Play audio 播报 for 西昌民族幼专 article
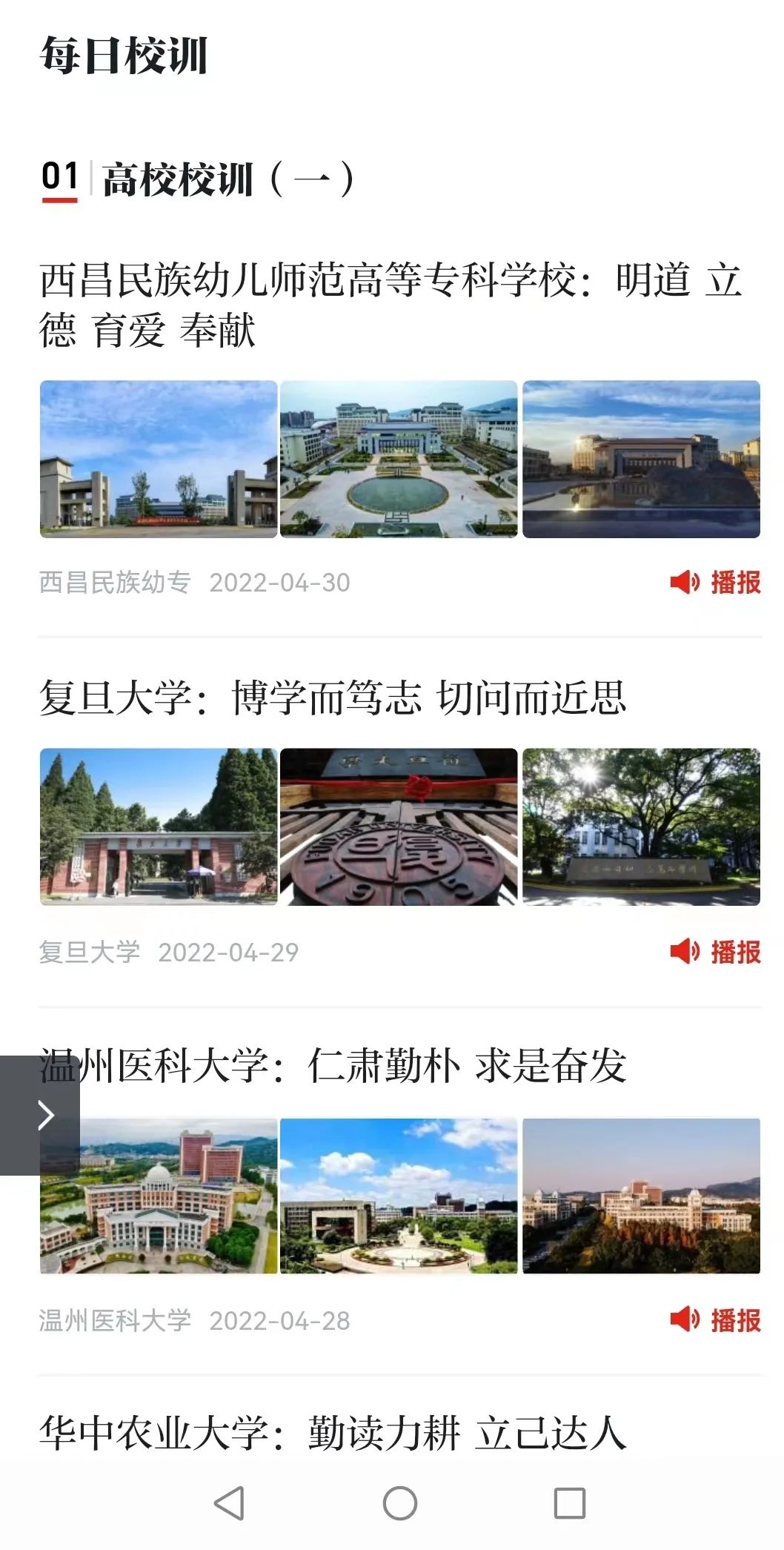 click(x=716, y=582)
